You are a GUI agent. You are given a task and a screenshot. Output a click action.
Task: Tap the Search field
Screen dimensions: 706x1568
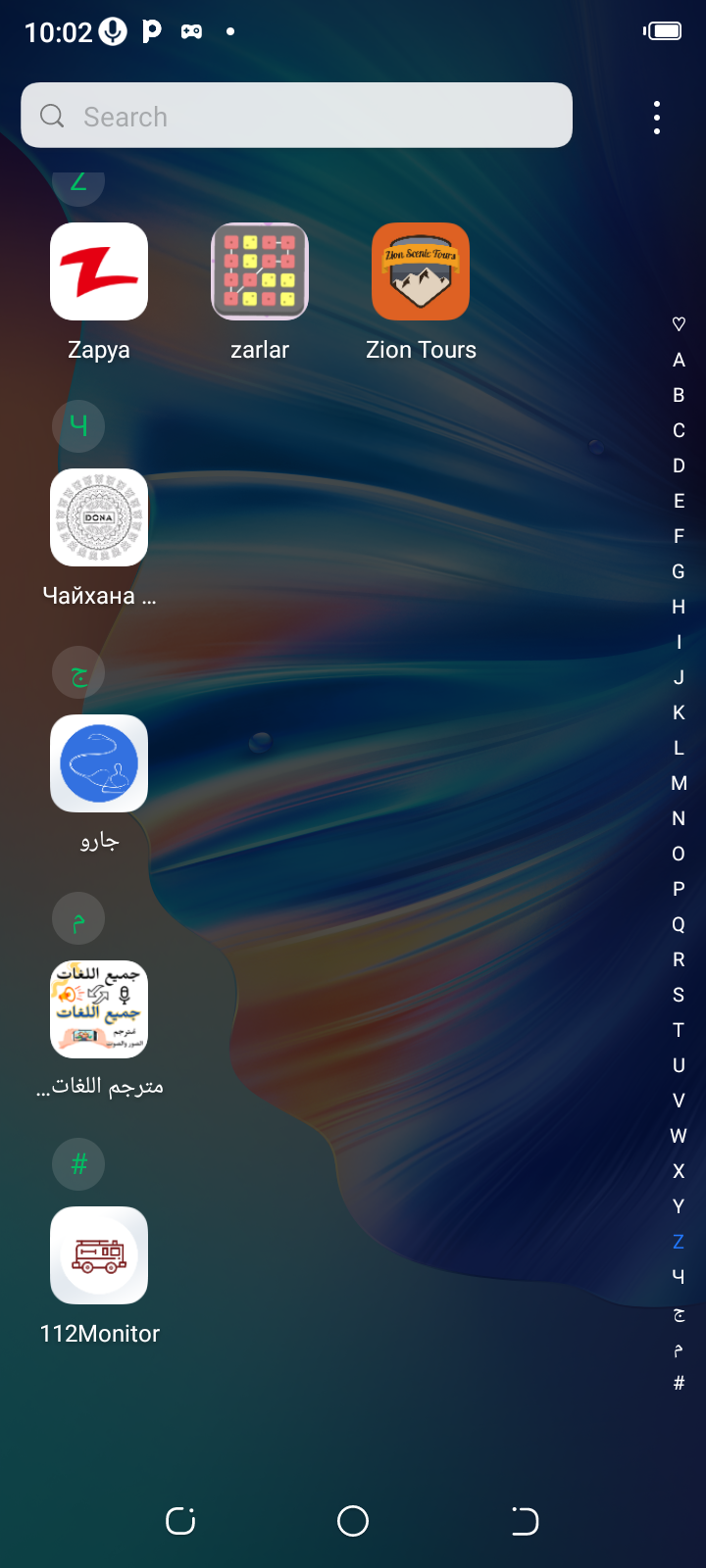296,116
